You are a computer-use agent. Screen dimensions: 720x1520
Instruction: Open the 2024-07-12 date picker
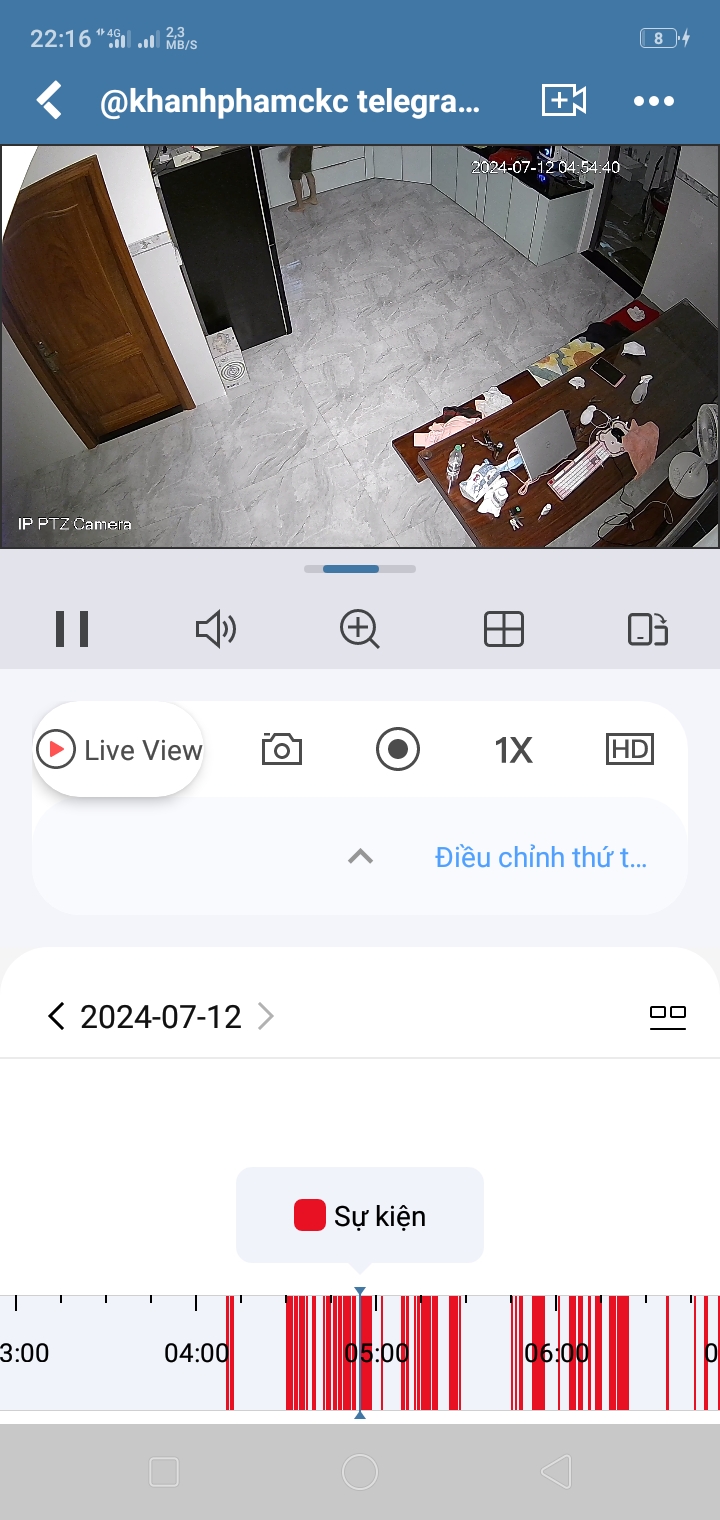(x=161, y=1017)
